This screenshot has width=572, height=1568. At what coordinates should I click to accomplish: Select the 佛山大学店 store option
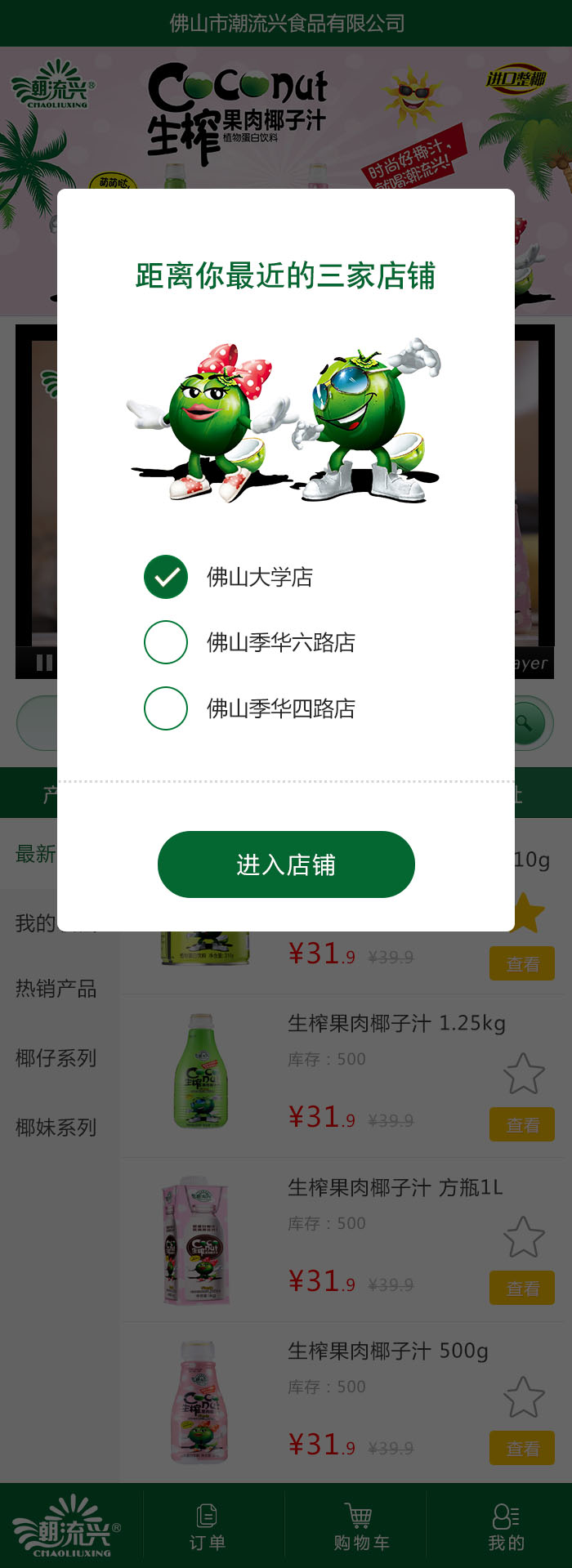pos(166,577)
